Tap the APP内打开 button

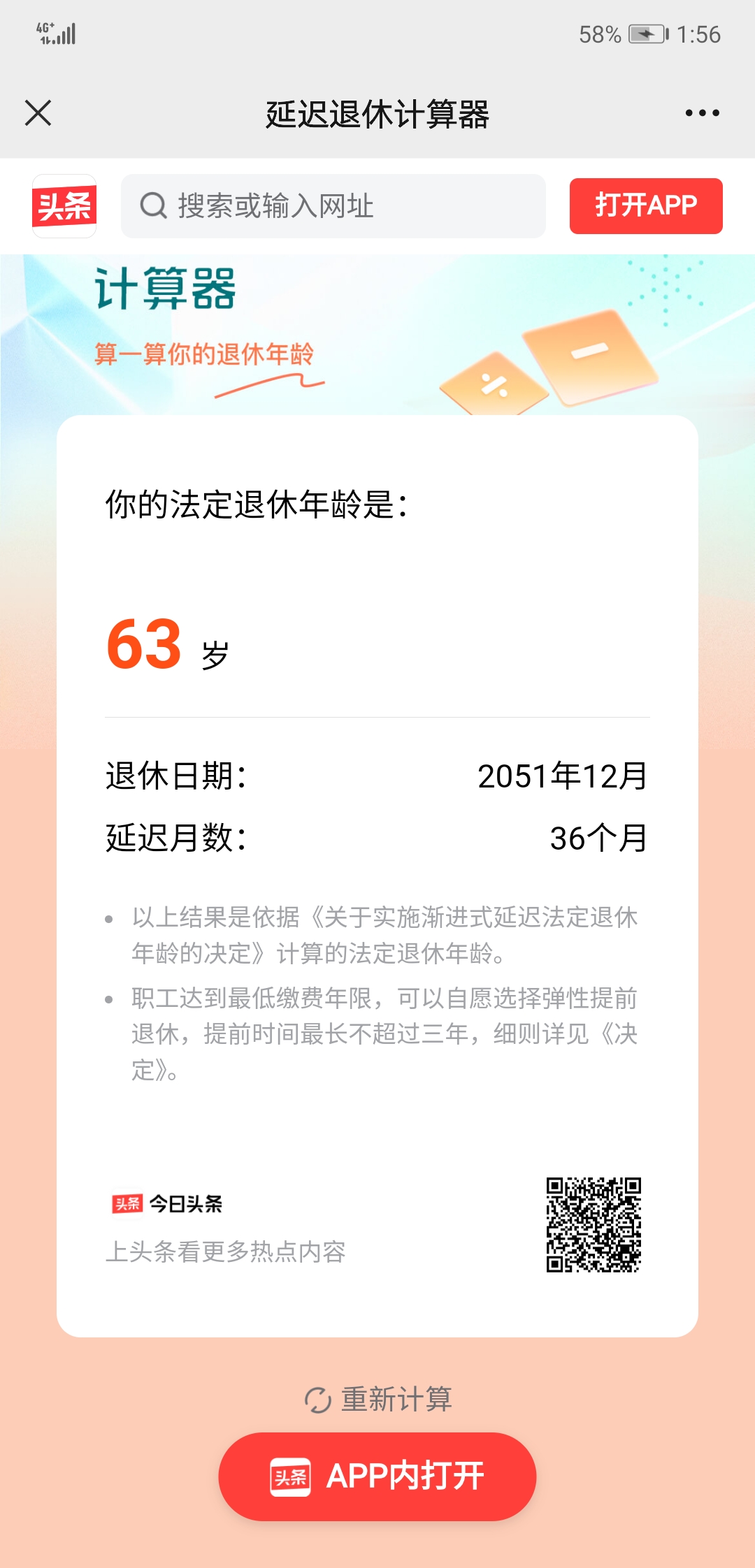377,1476
